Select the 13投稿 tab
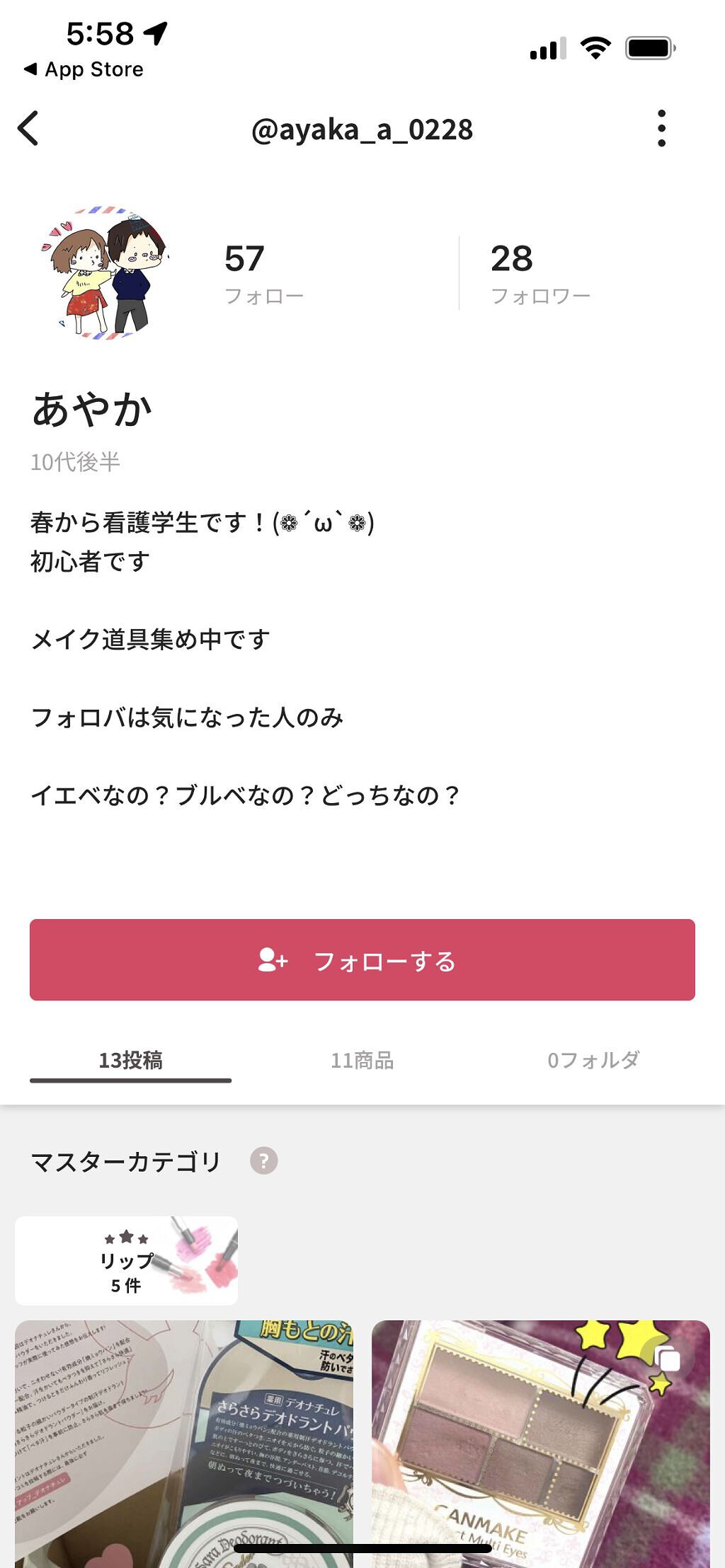Screen dimensions: 725x1568 pos(131,1060)
